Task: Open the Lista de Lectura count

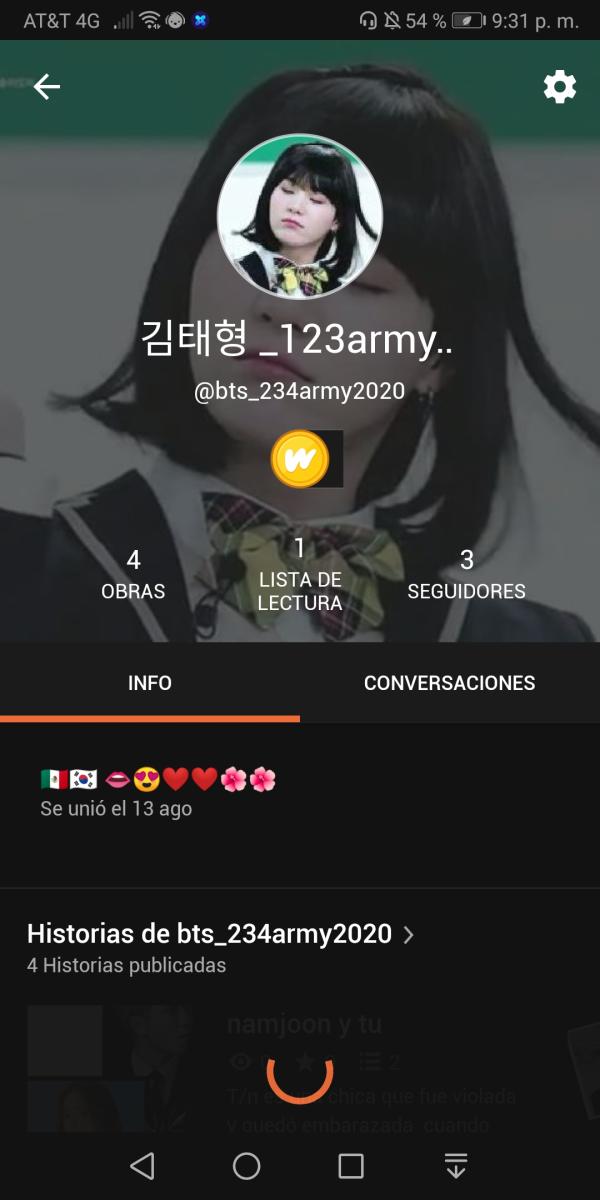Action: click(x=300, y=575)
